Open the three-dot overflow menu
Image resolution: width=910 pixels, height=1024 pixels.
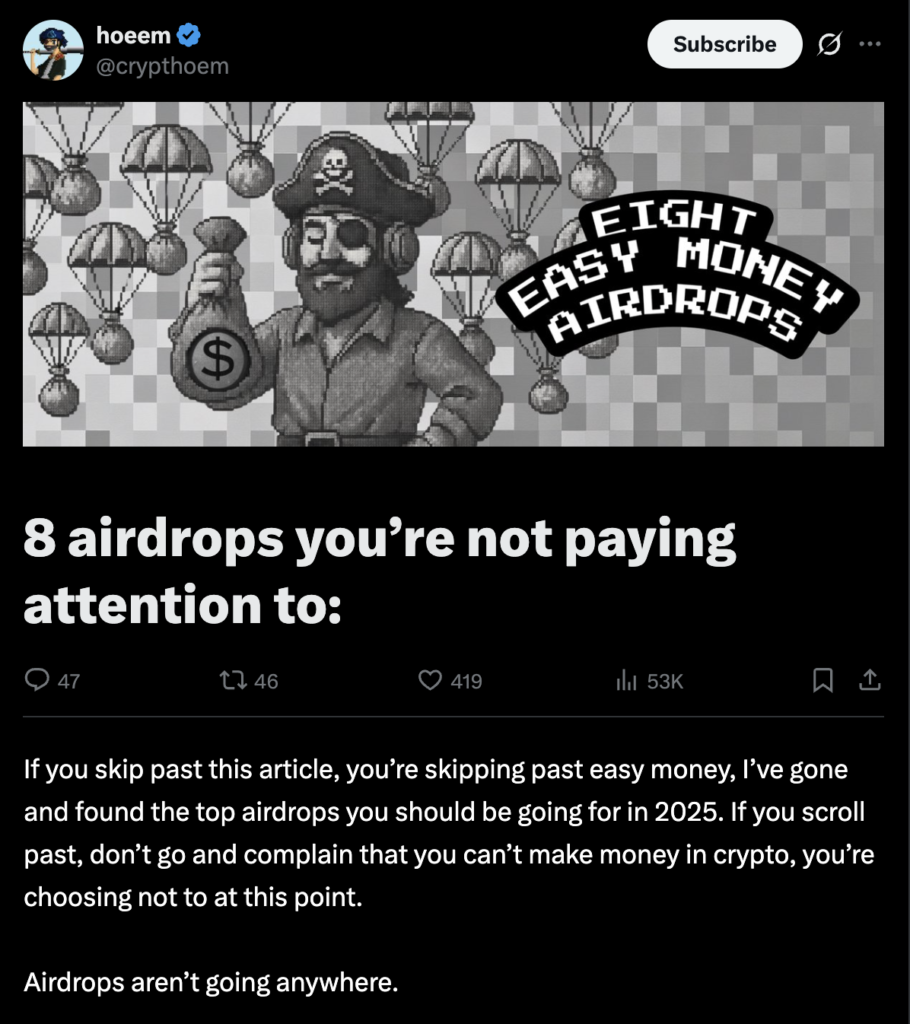tap(870, 45)
